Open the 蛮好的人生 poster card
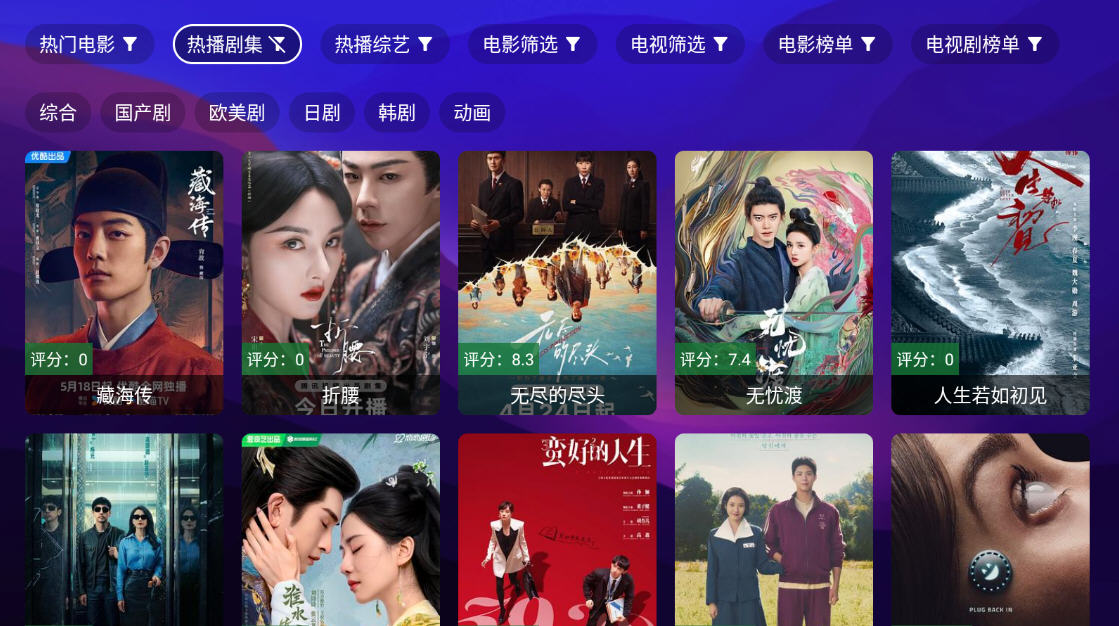This screenshot has height=626, width=1119. (x=557, y=530)
